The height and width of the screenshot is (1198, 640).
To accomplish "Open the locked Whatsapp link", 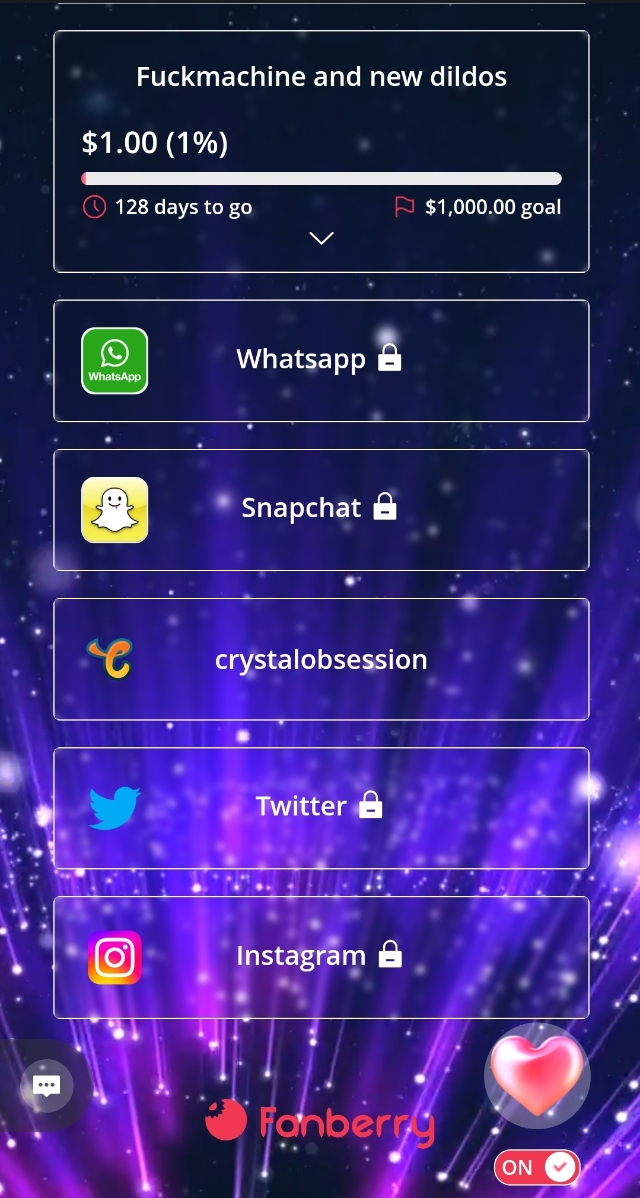I will 320,360.
